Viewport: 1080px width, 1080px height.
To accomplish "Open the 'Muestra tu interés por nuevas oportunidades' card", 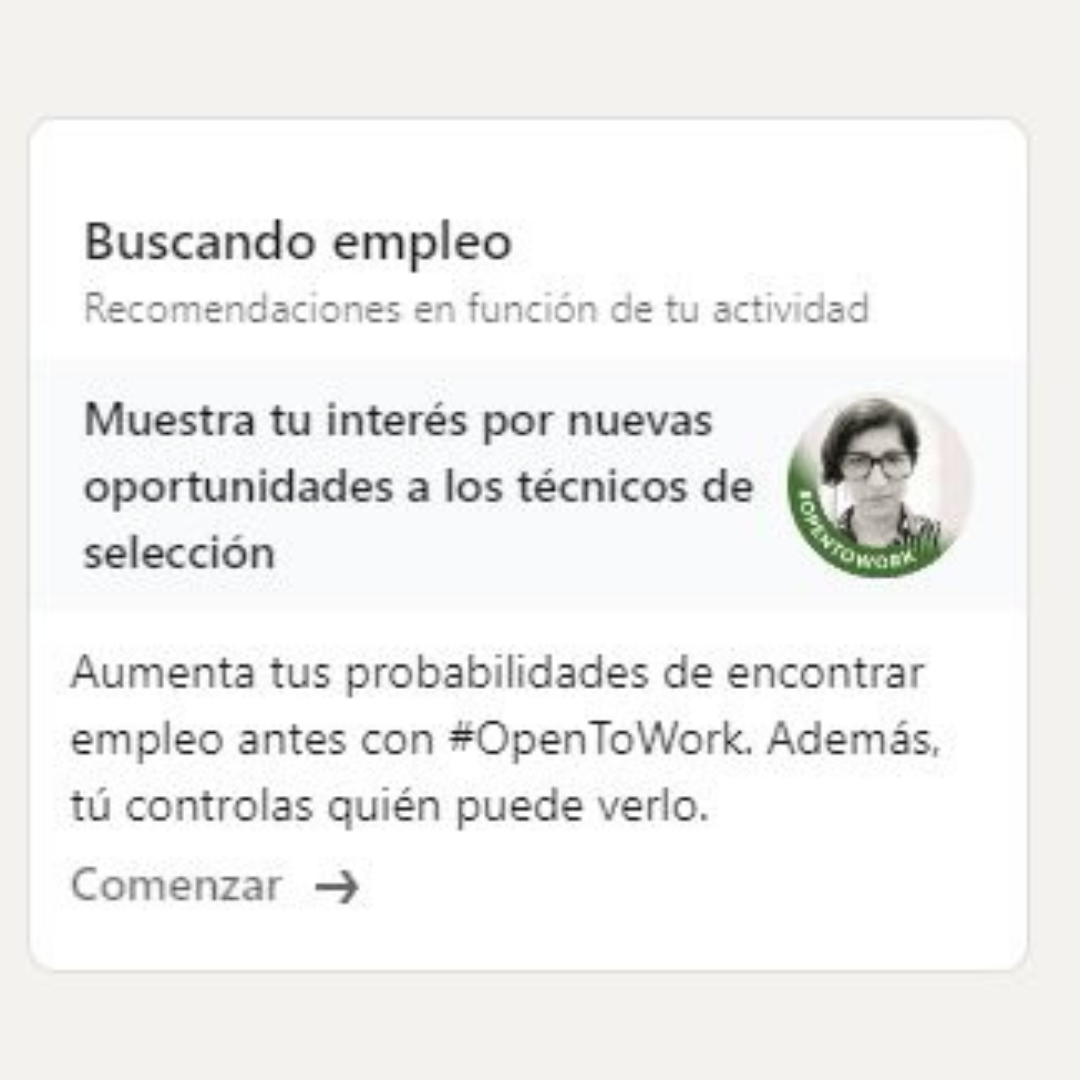I will (x=417, y=487).
